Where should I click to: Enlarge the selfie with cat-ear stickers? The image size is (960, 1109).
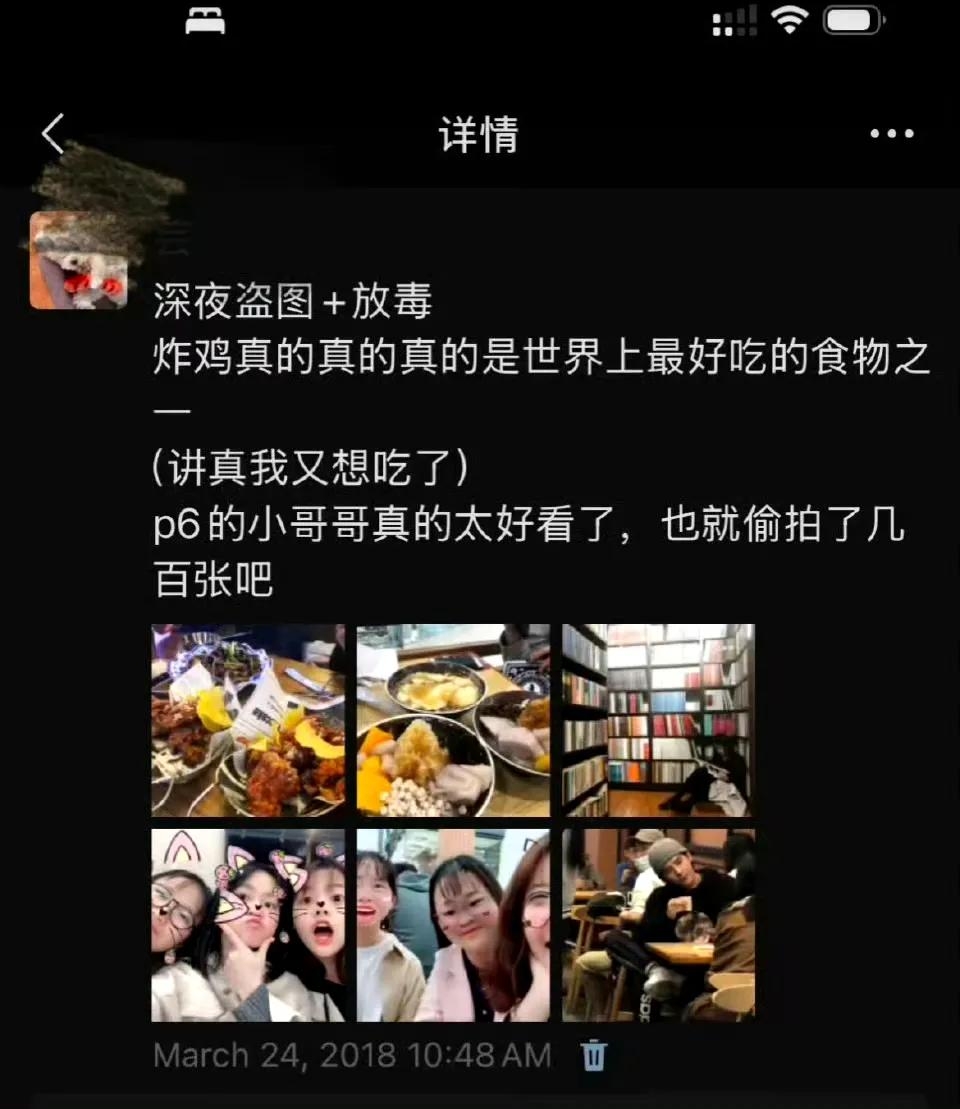click(x=248, y=925)
